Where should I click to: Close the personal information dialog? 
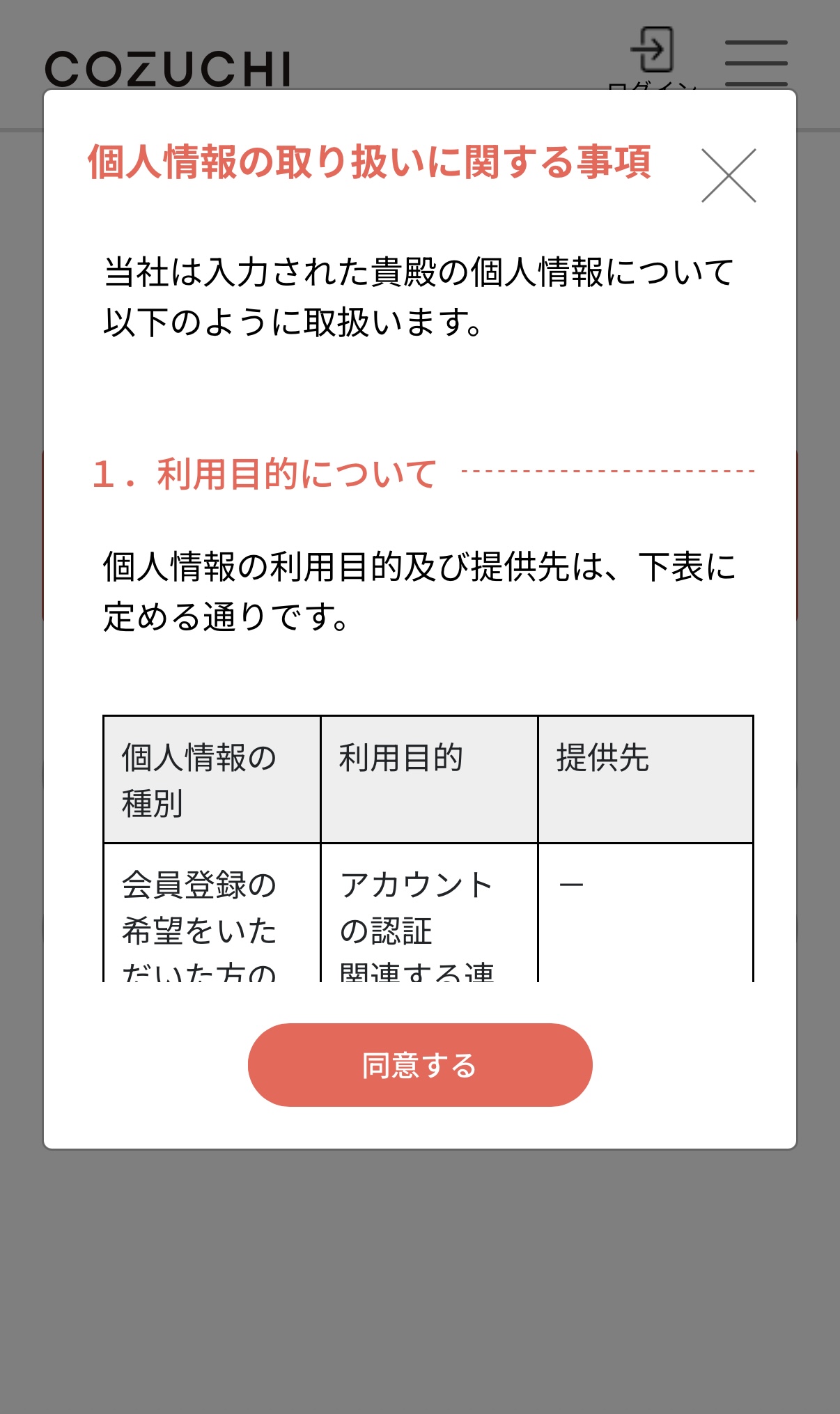click(729, 176)
